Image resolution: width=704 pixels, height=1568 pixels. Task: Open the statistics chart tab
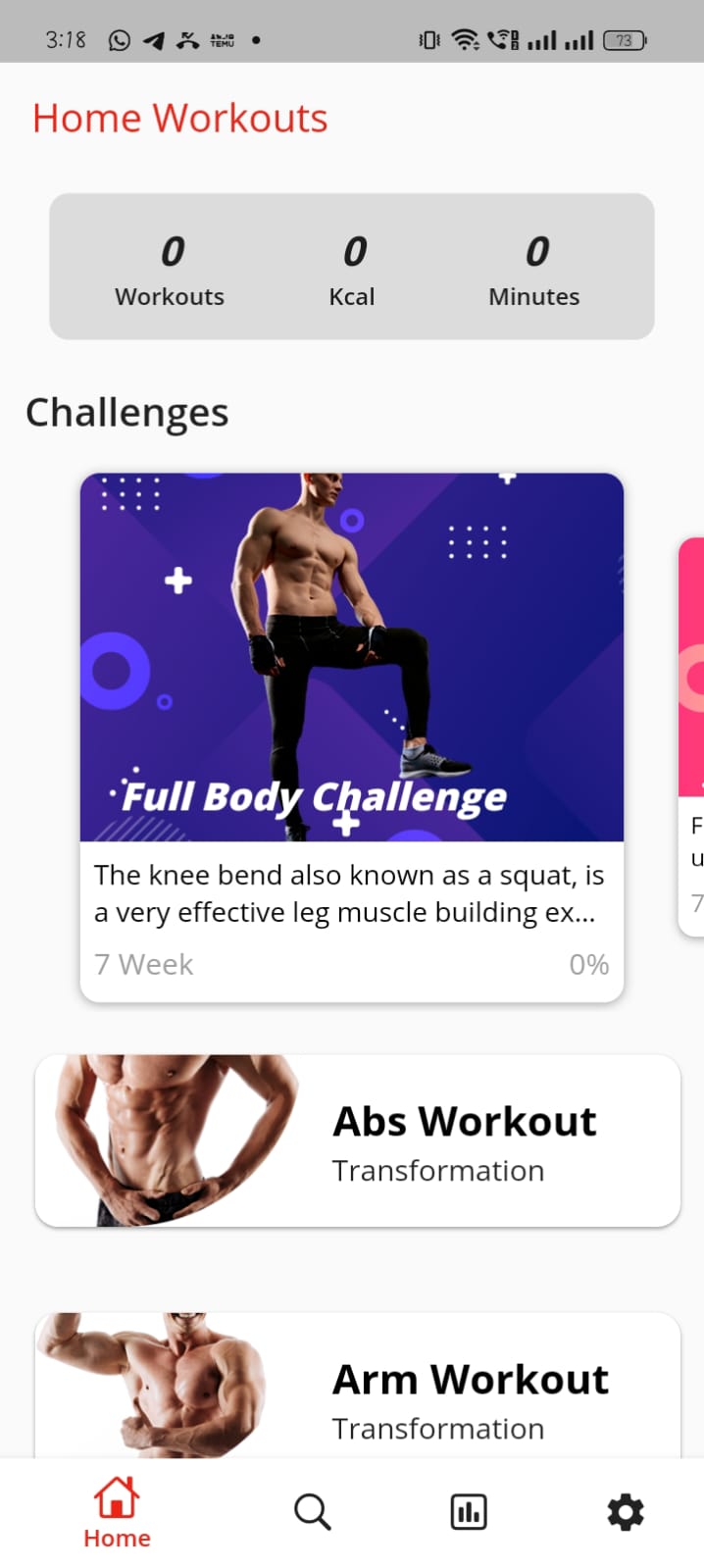coord(469,1512)
